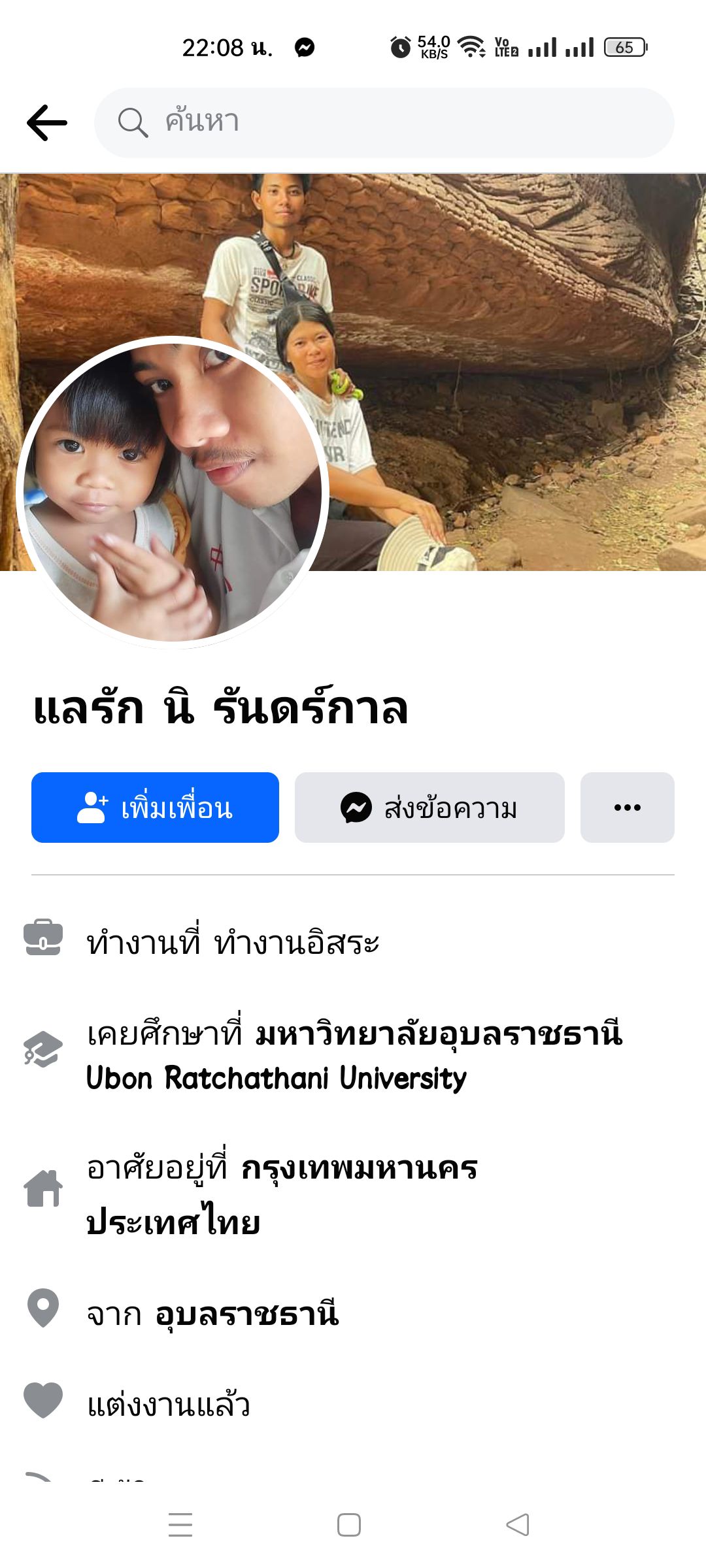
Task: Go back using the top arrow
Action: [x=47, y=123]
